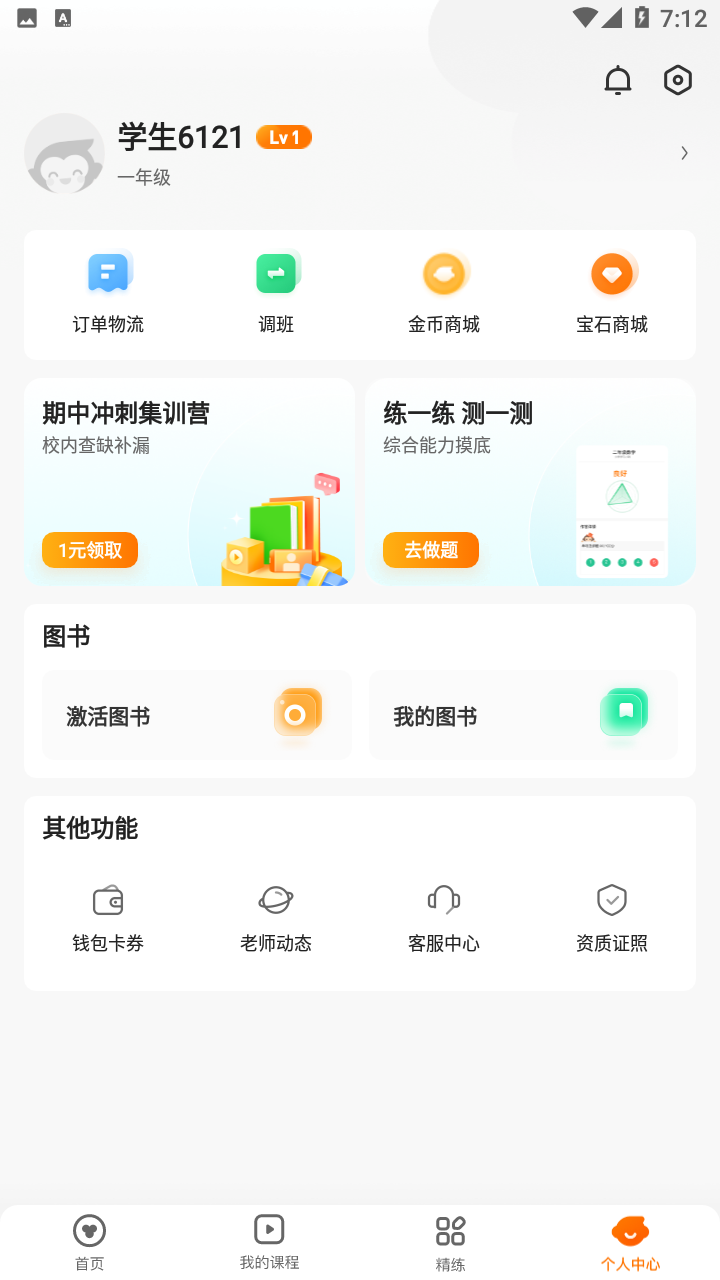The height and width of the screenshot is (1280, 720).
Task: Select 激活图书 to activate a book
Action: pos(197,716)
